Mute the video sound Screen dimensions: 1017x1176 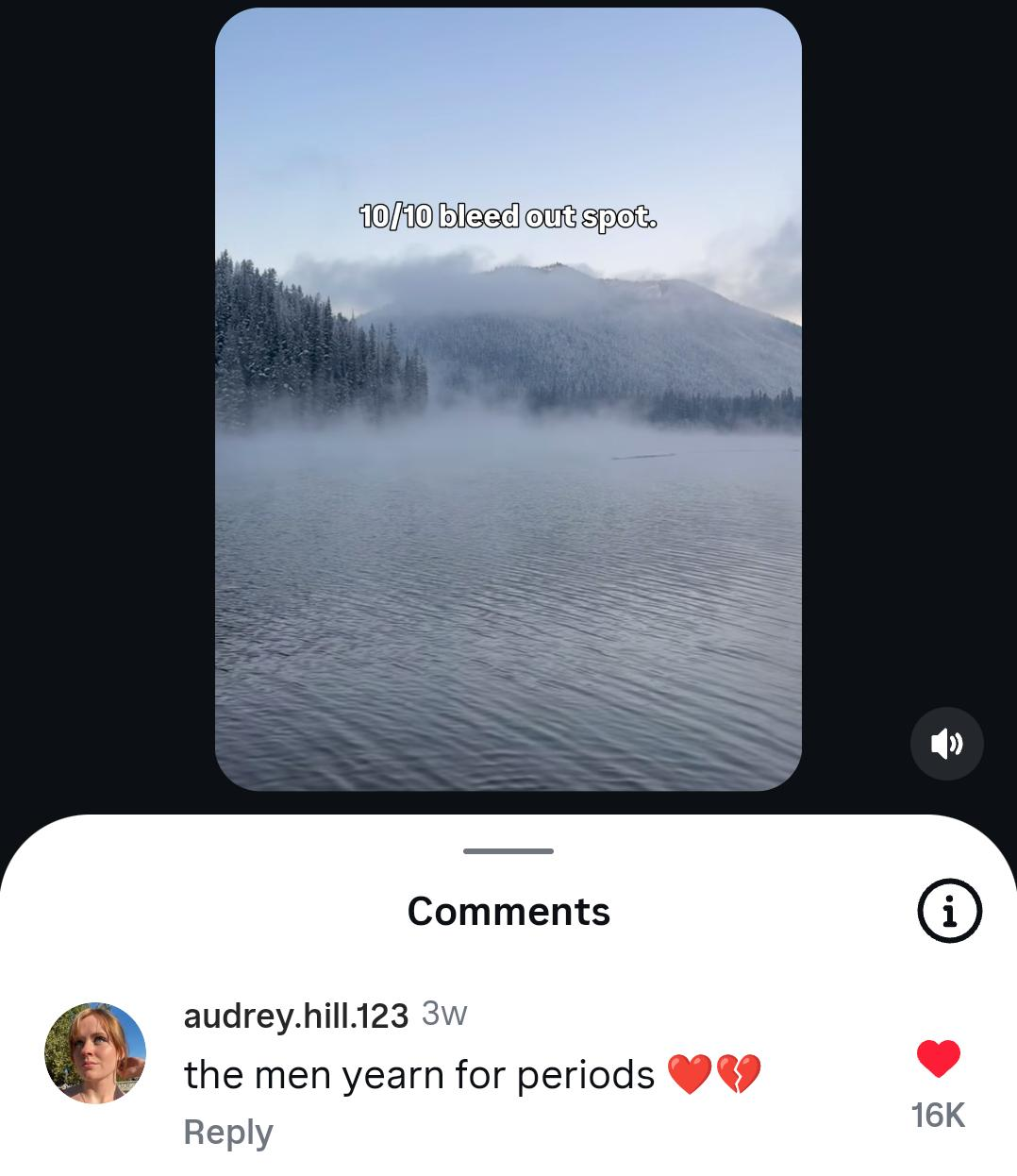point(946,744)
